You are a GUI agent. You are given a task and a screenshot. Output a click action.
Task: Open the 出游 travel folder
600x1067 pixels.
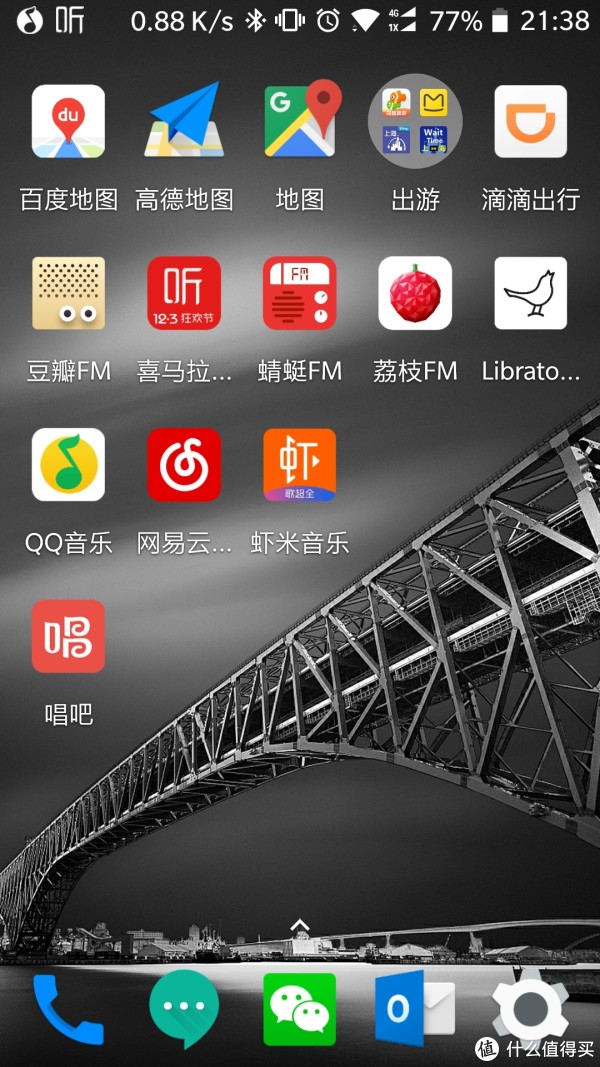tap(415, 122)
